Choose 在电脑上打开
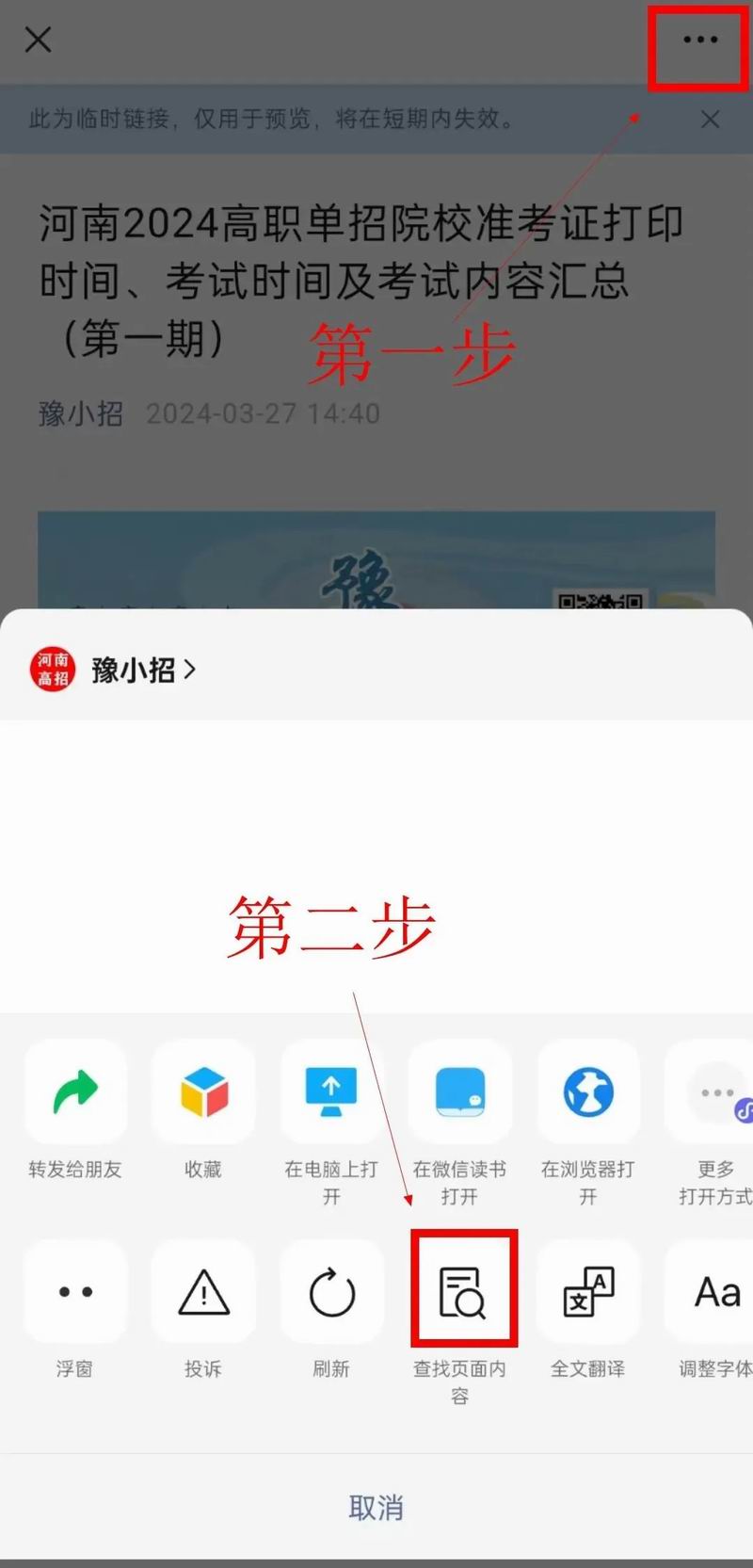The image size is (753, 1568). click(331, 1092)
